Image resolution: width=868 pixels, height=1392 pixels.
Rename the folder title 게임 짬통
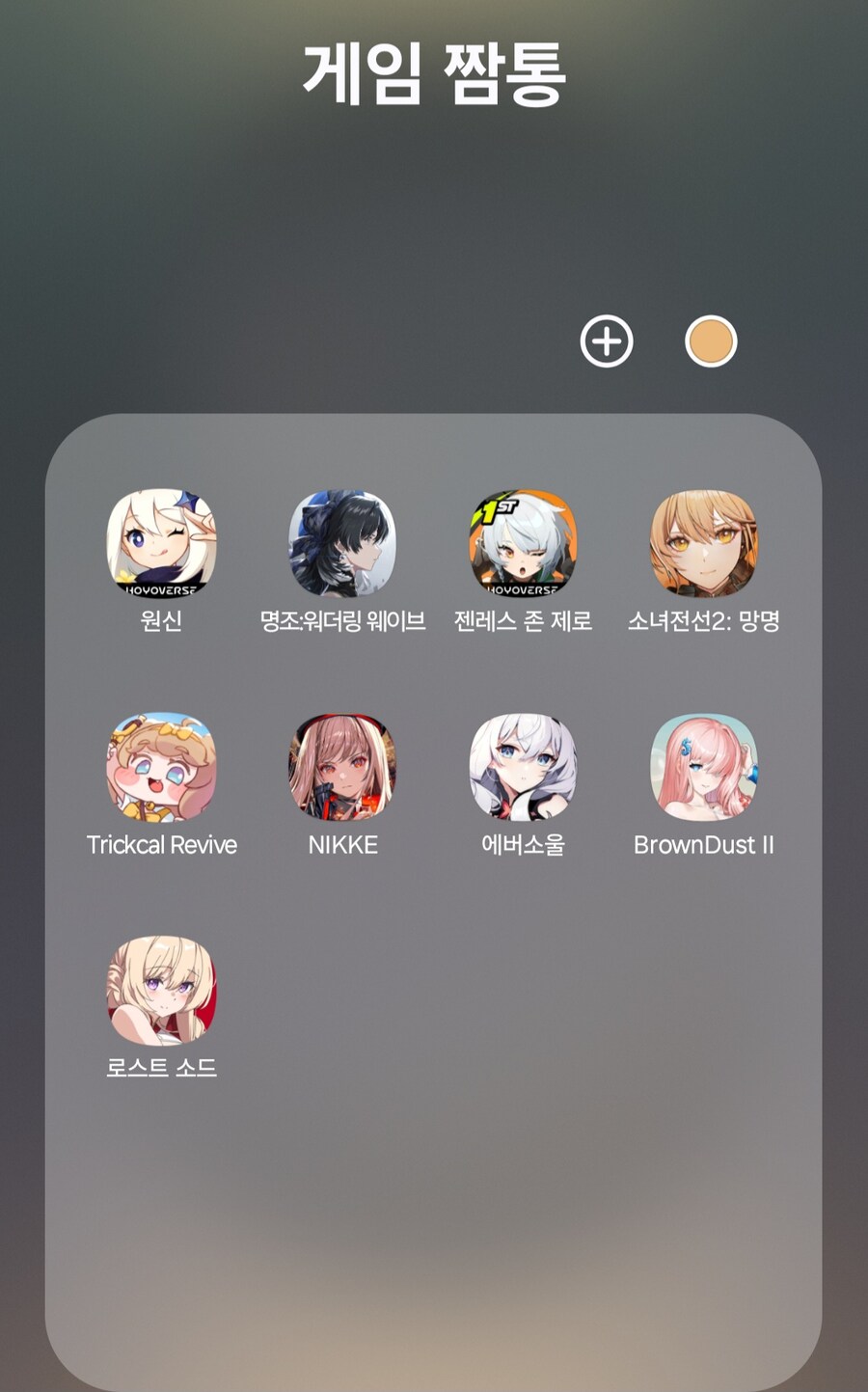434,74
